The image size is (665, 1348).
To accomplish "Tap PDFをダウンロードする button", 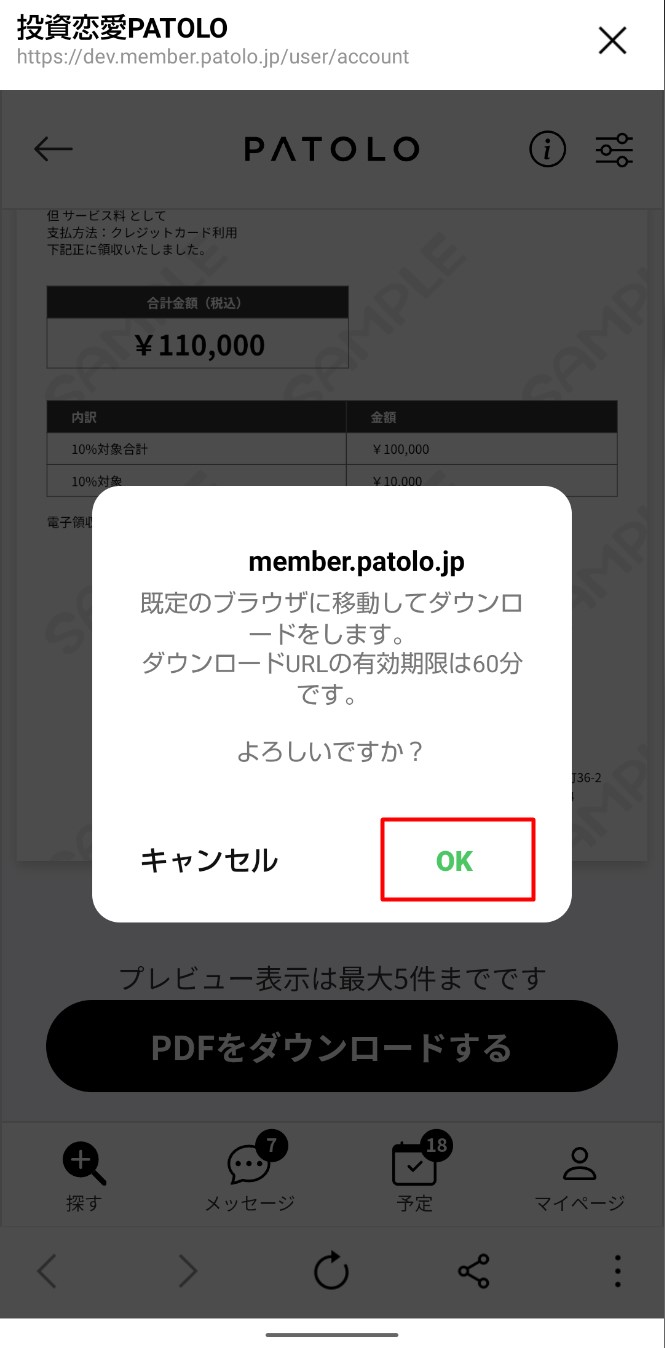I will click(332, 1047).
